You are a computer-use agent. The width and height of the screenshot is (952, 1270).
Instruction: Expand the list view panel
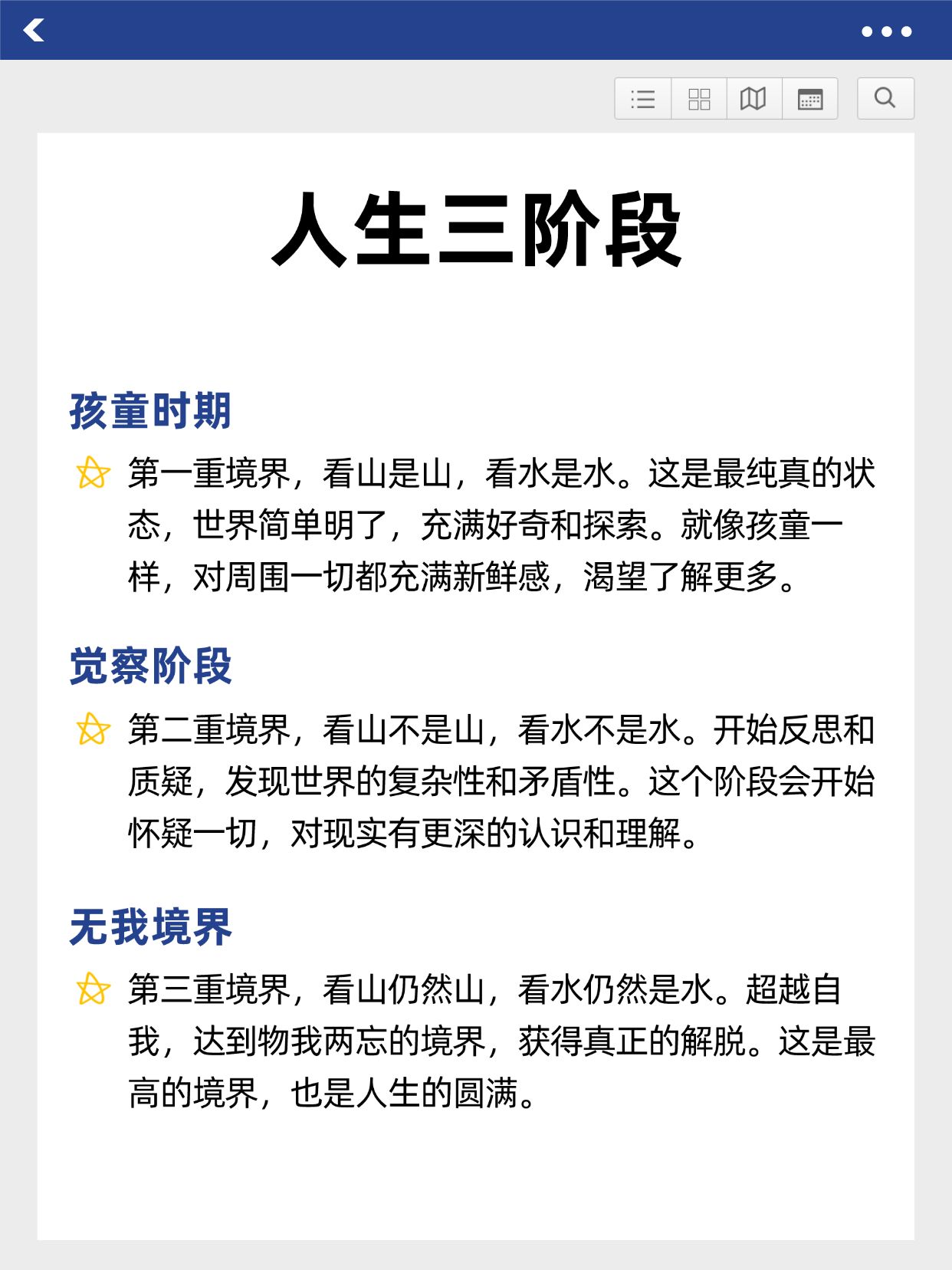(642, 98)
